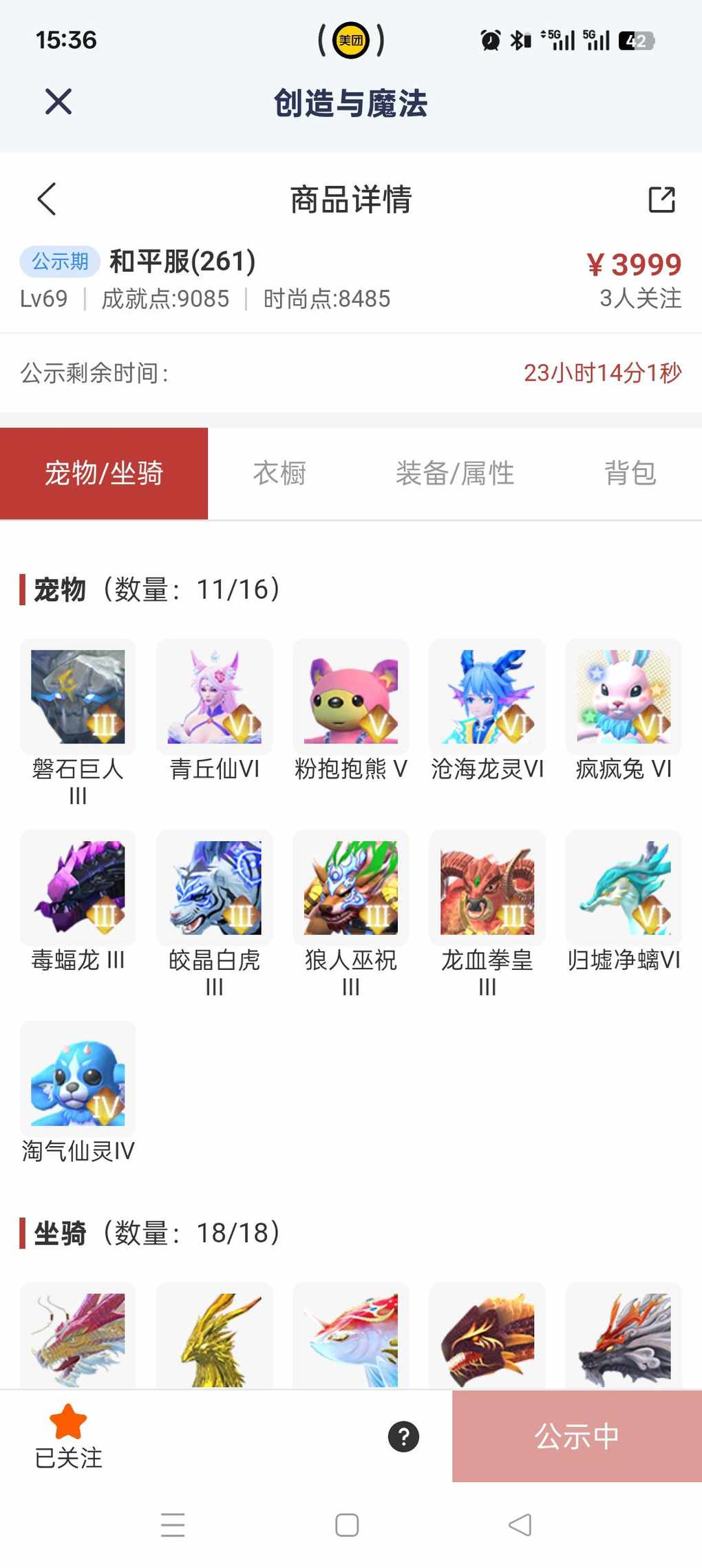The height and width of the screenshot is (1568, 702).
Task: Select the 宠物/坐骑 tab
Action: coord(104,474)
